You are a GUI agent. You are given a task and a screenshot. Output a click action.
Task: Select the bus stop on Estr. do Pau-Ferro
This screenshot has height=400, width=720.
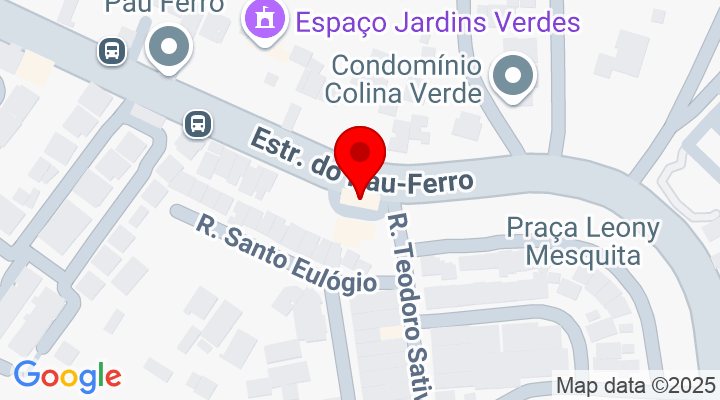(198, 124)
